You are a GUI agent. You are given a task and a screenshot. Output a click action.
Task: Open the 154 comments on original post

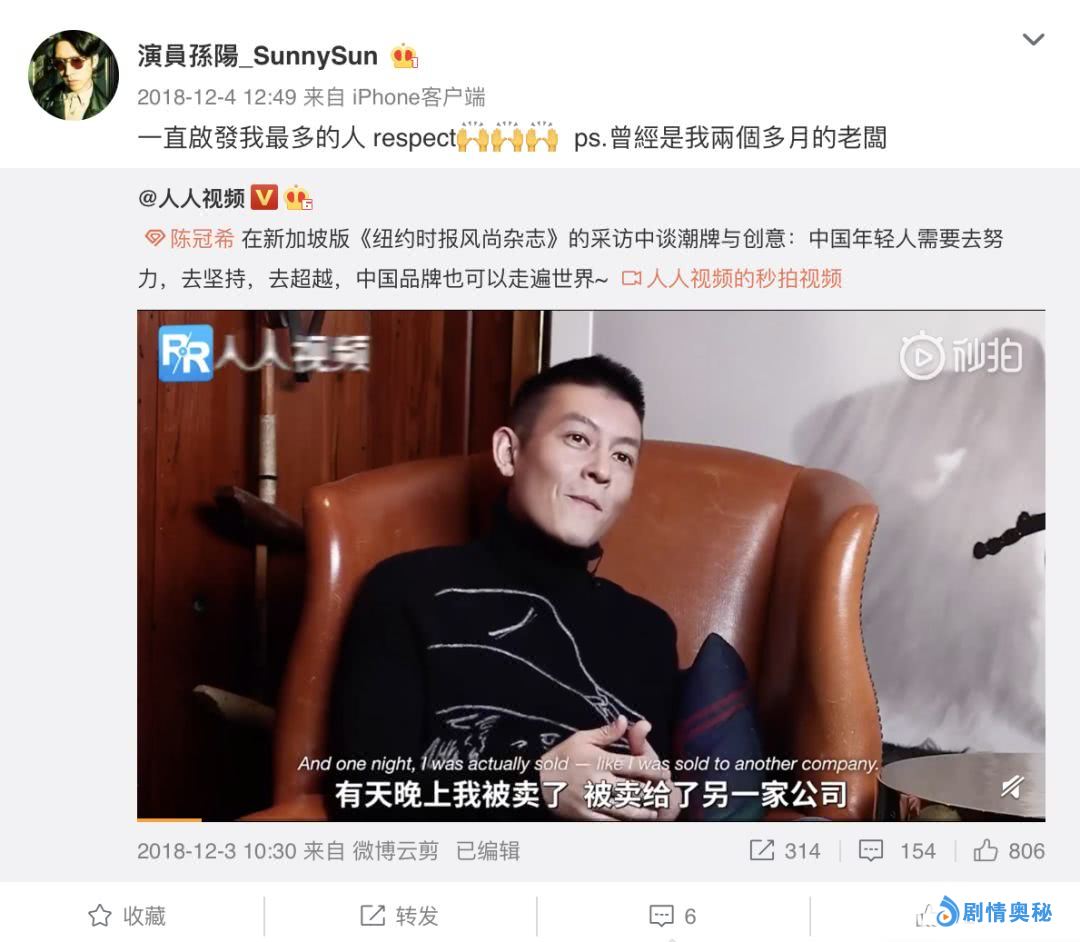pos(898,851)
